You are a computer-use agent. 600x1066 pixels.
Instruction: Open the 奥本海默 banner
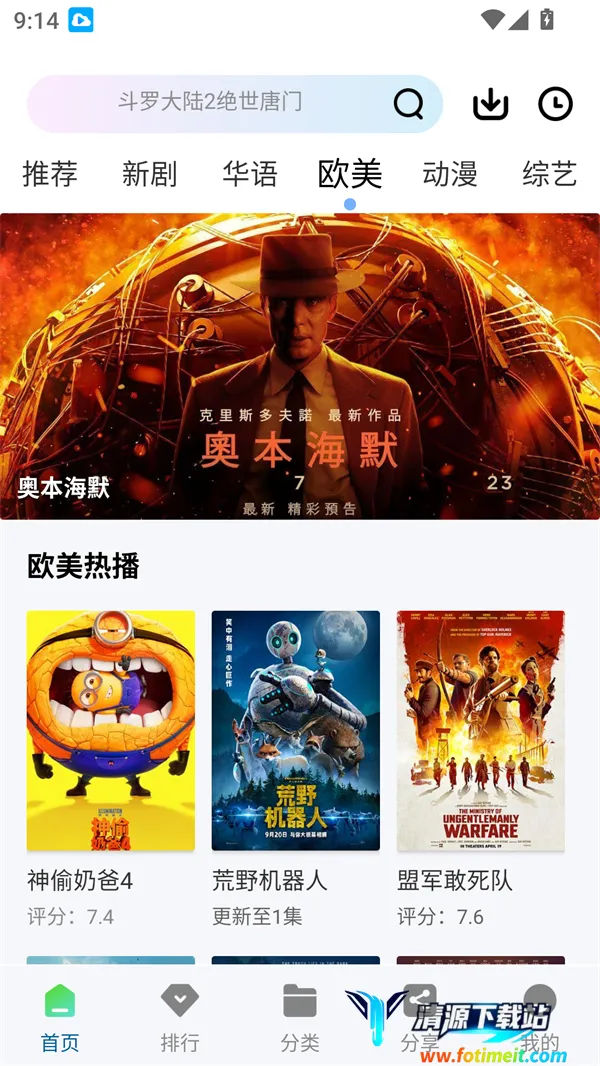pos(300,366)
